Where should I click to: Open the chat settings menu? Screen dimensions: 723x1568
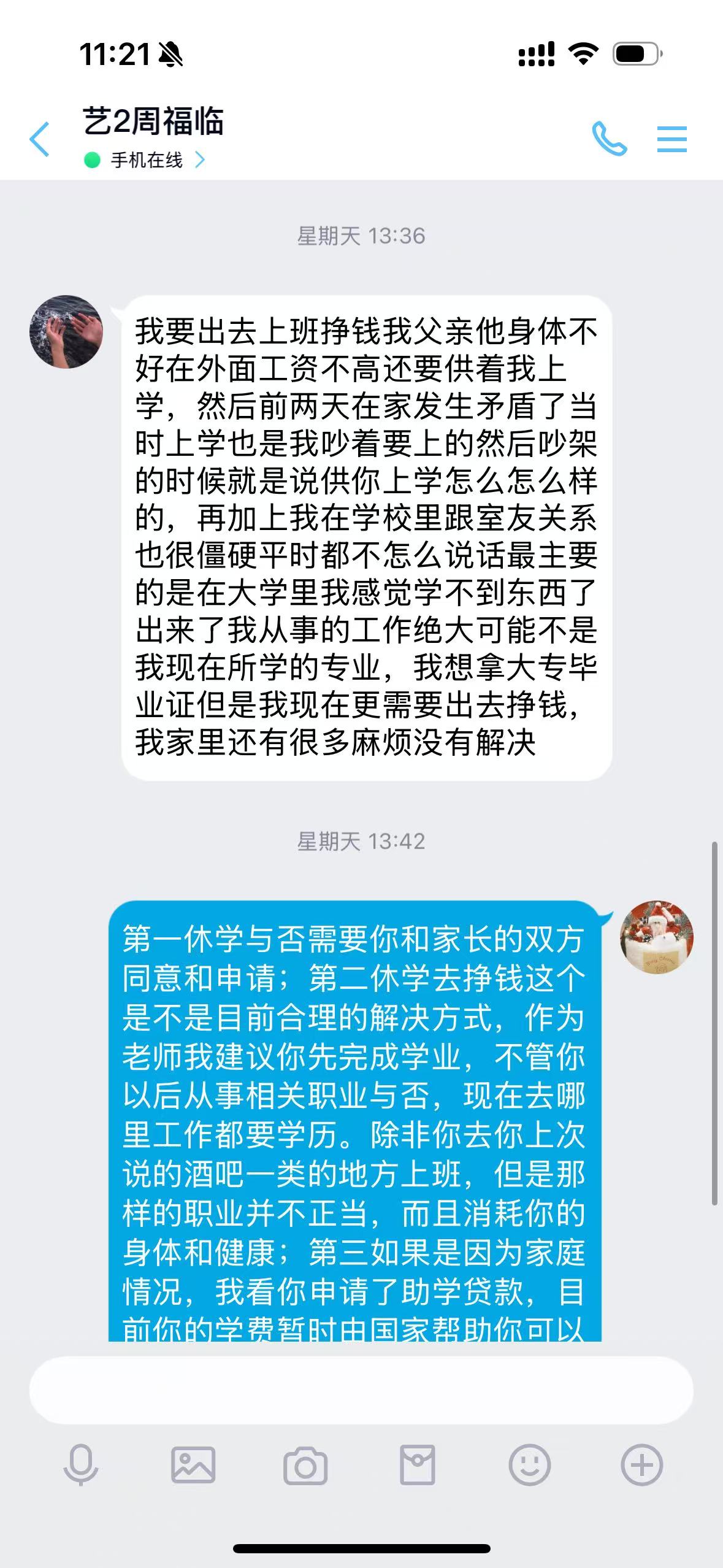(671, 139)
